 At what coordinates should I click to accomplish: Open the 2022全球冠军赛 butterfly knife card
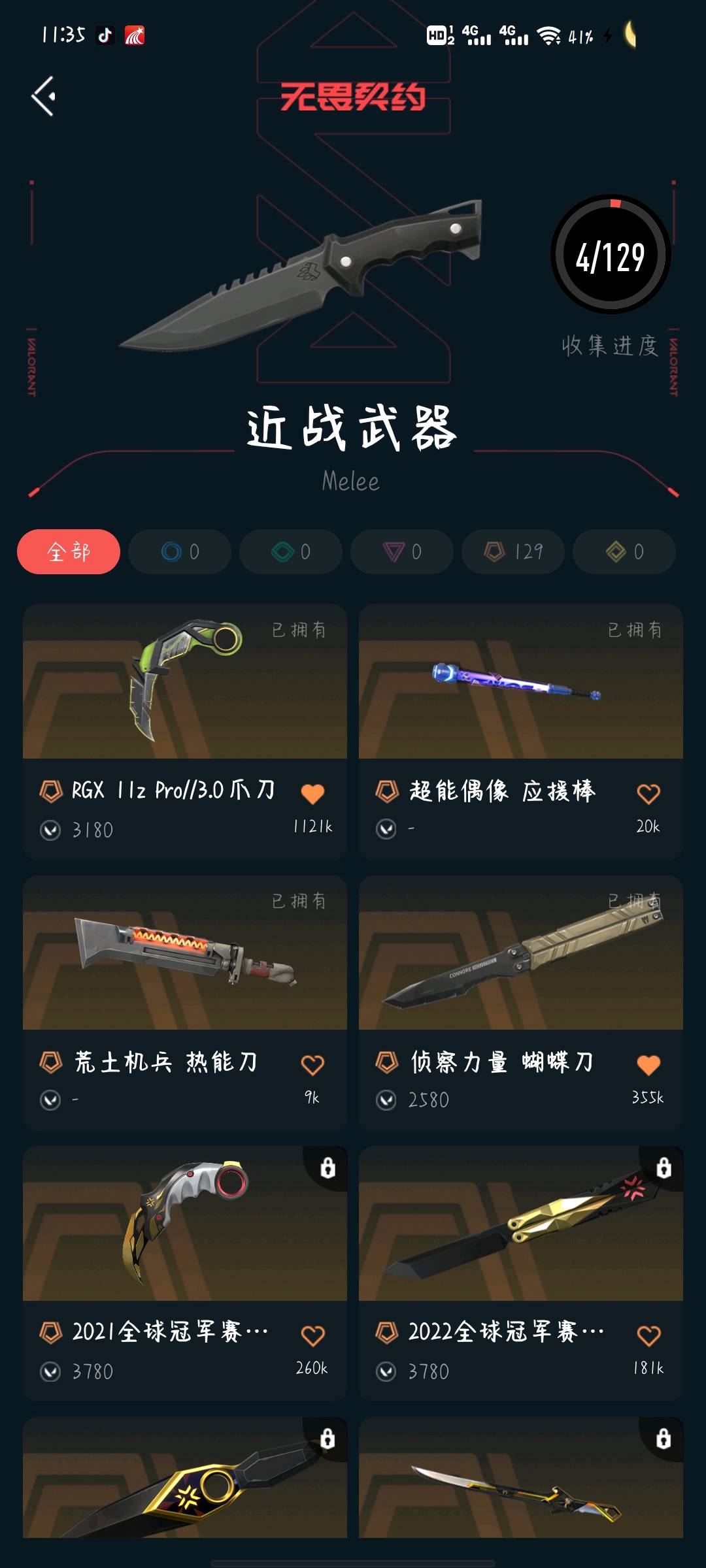[x=521, y=1273]
